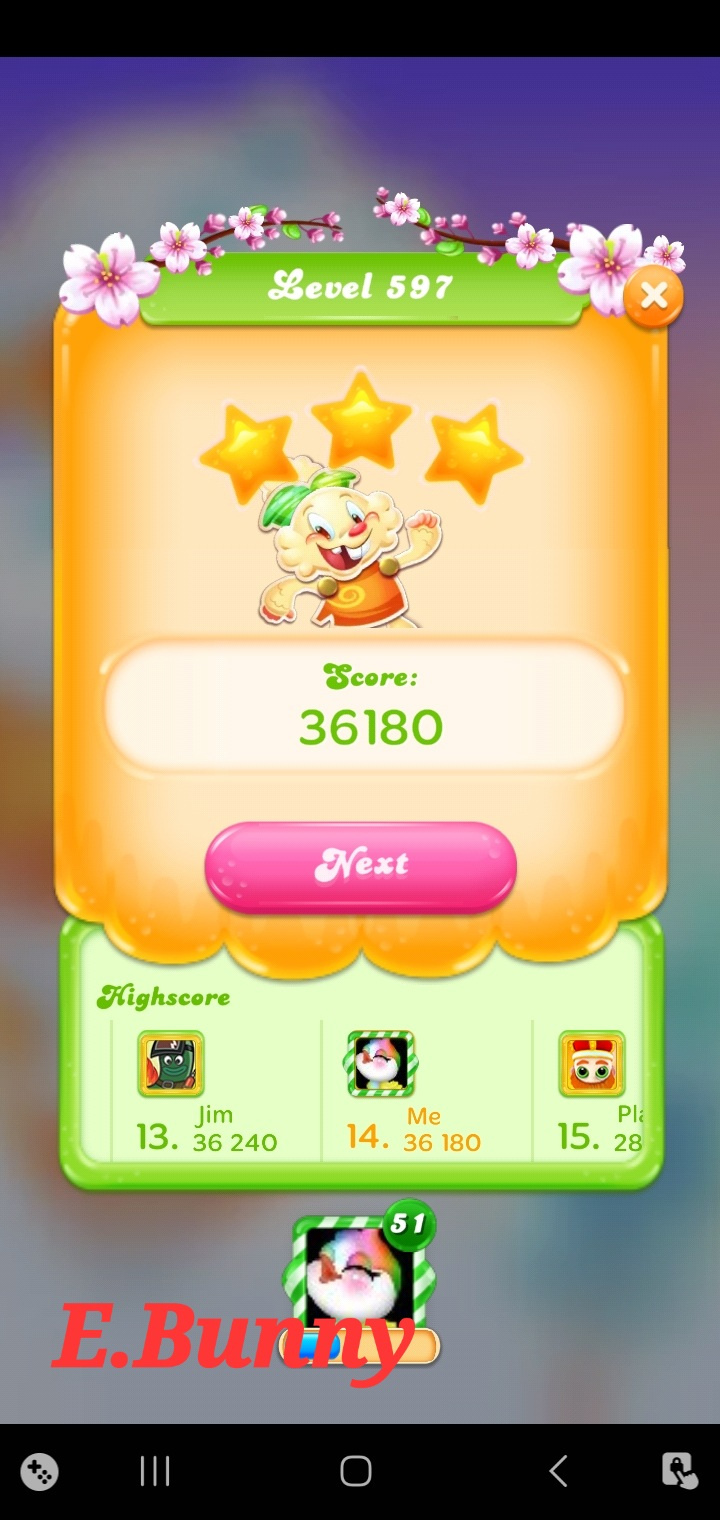Go to the home screen

(356, 1471)
